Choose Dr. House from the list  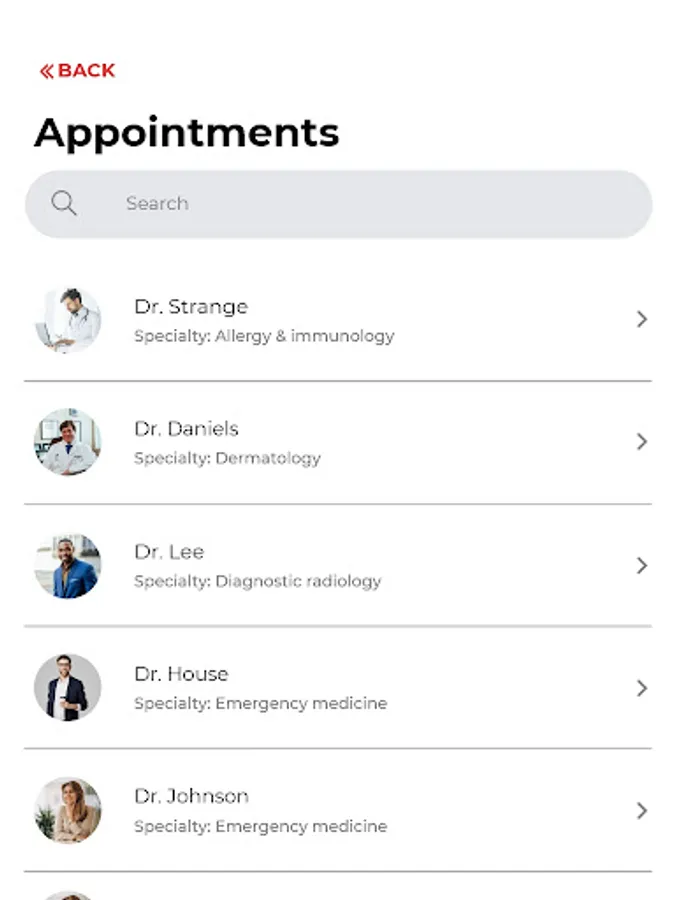(x=338, y=688)
